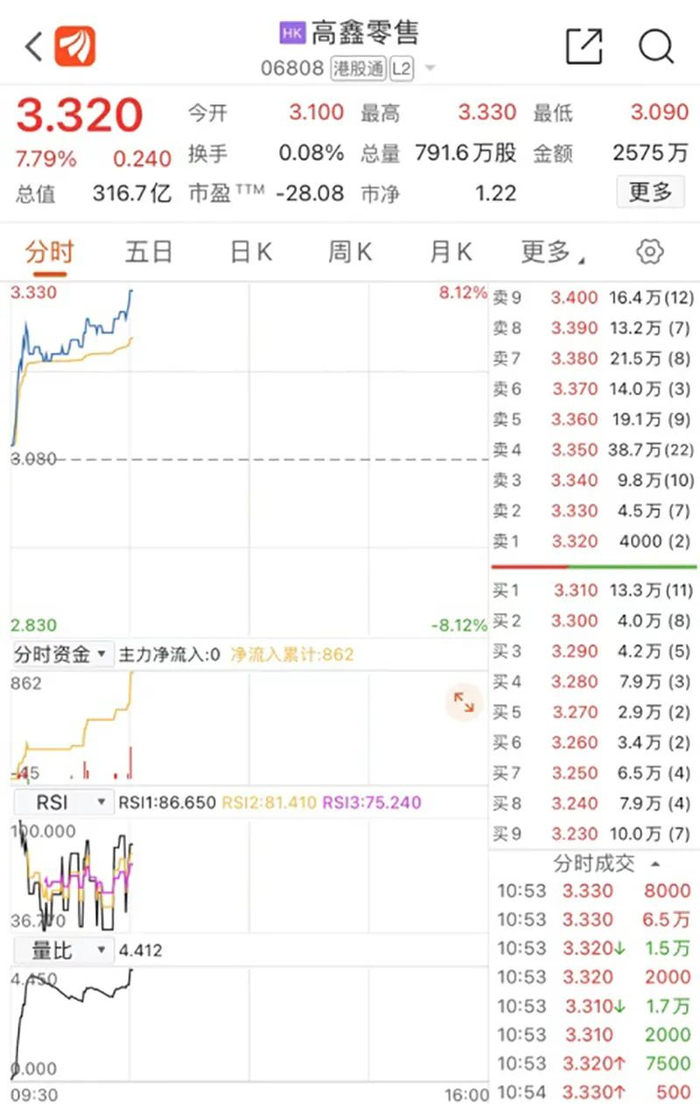This screenshot has height=1104, width=700.
Task: Expand the chart to full screen
Action: [x=463, y=702]
